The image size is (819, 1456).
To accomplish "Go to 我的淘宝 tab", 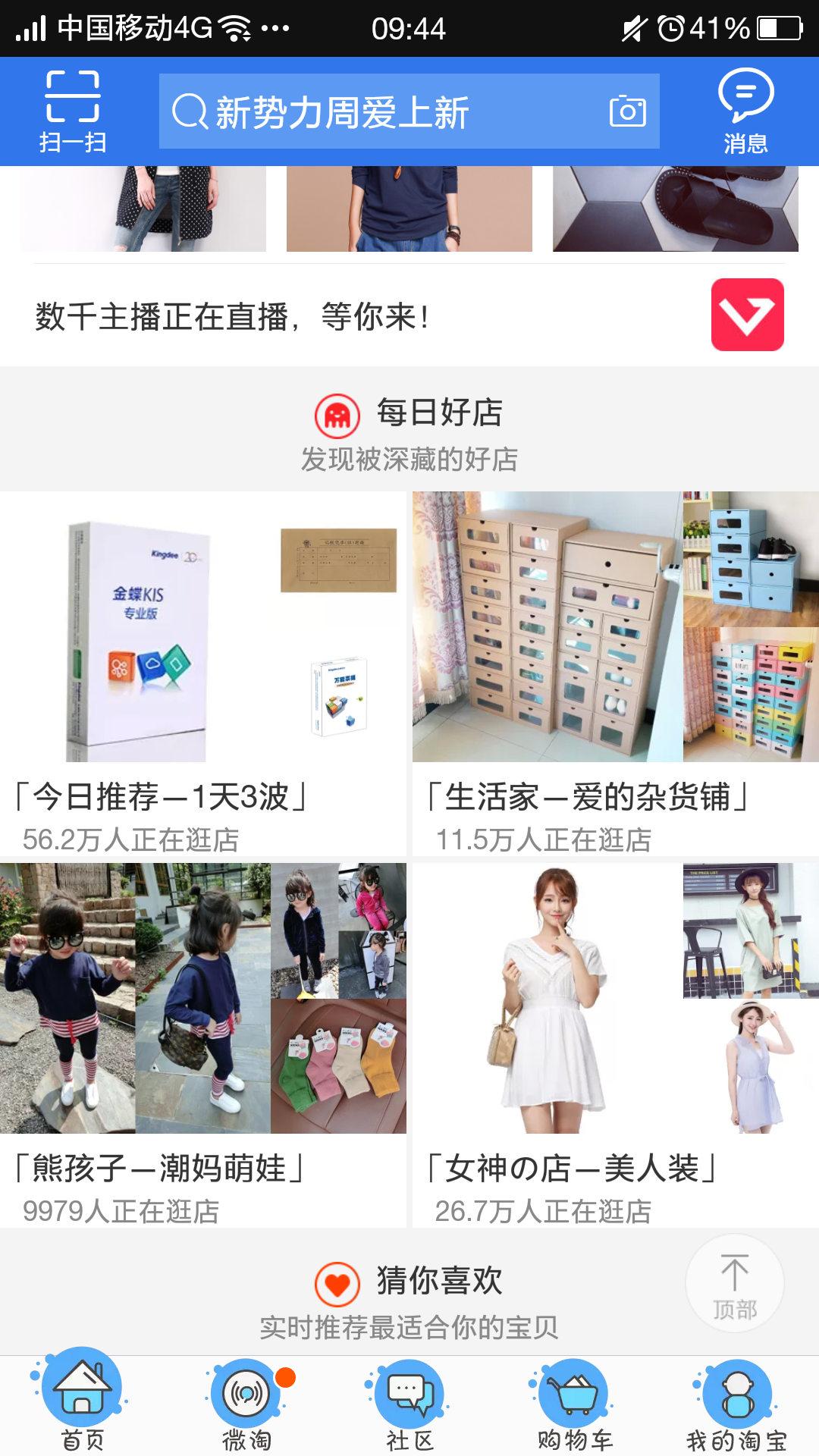I will click(x=737, y=1403).
